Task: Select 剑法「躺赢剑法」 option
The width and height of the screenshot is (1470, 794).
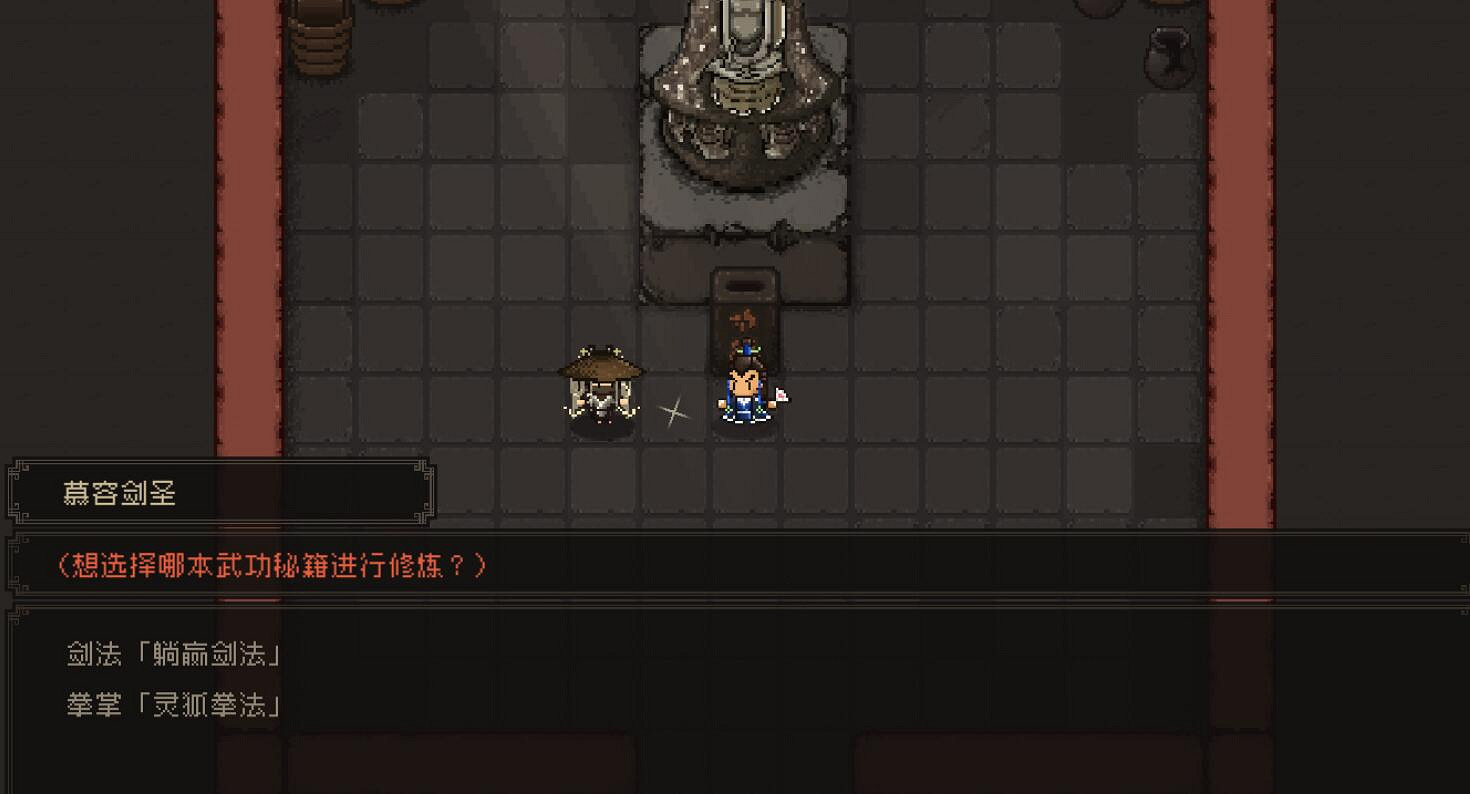Action: coord(175,655)
